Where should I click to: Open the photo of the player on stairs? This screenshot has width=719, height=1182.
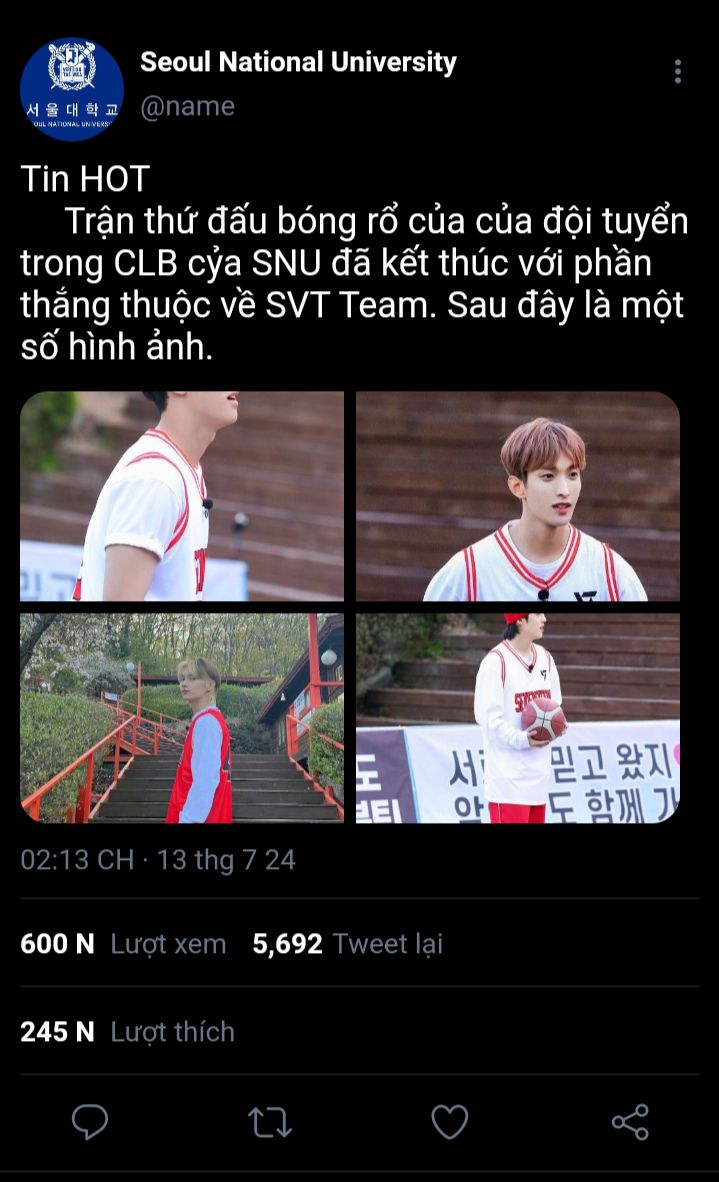182,718
